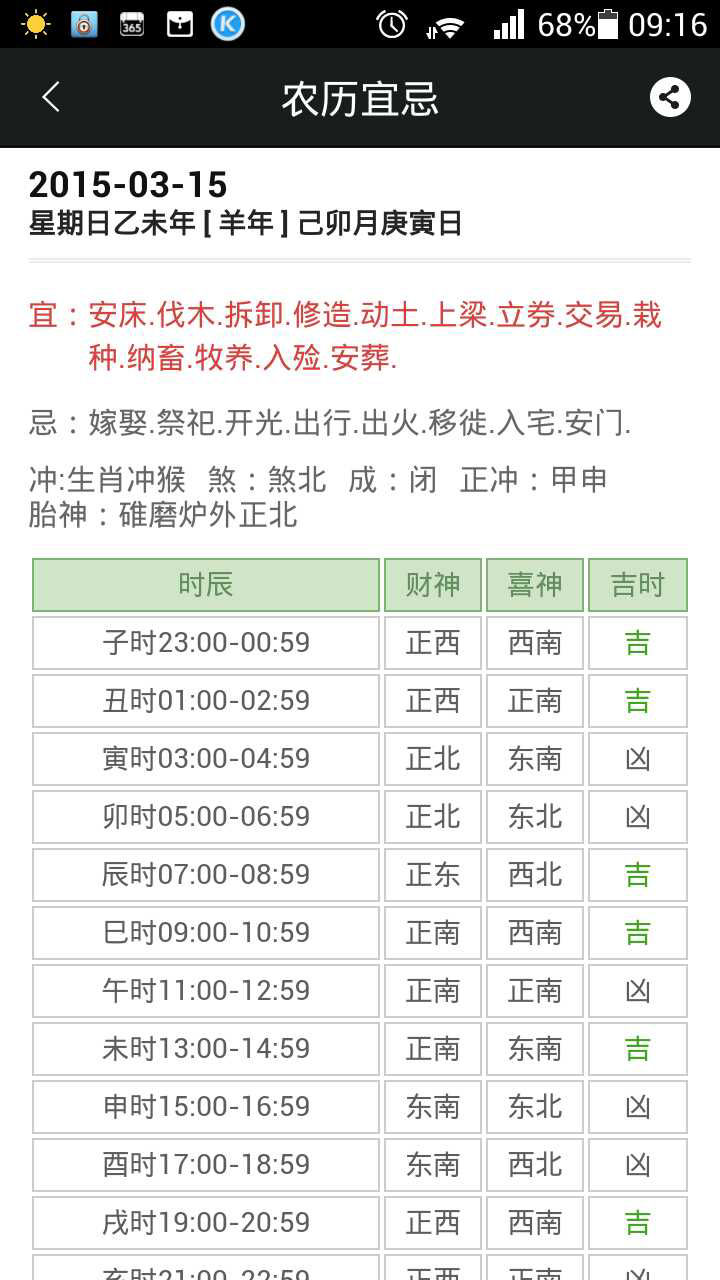Go back using the top-left arrow
Screen dimensions: 720x1280
point(51,97)
